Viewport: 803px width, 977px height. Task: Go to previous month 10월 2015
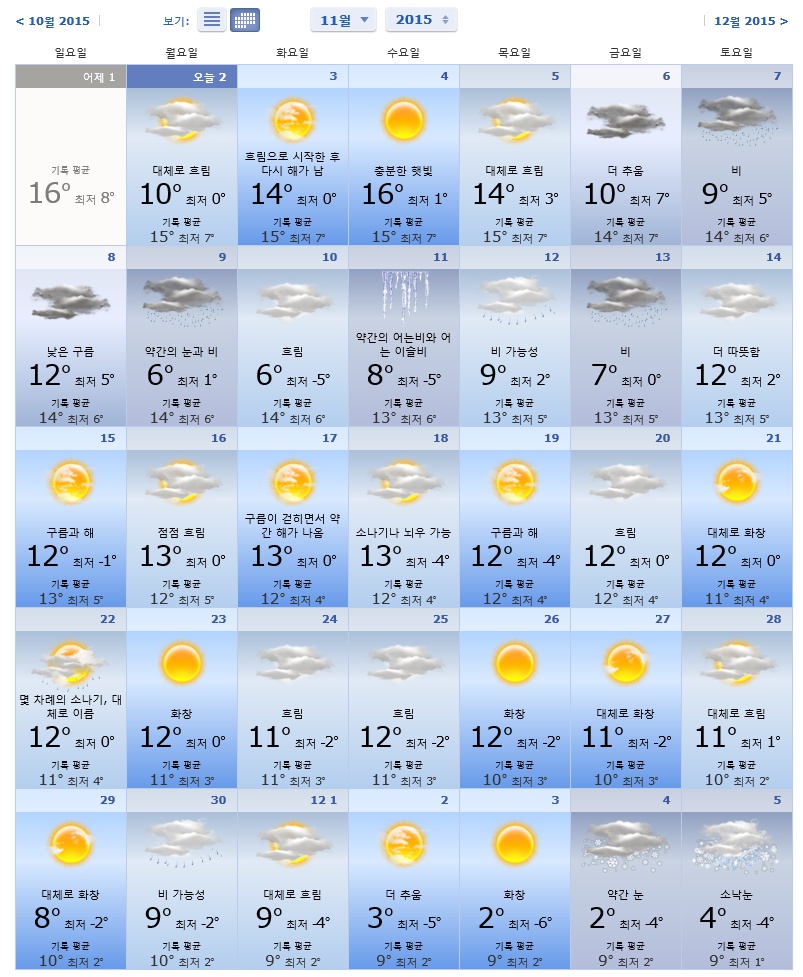tap(52, 20)
